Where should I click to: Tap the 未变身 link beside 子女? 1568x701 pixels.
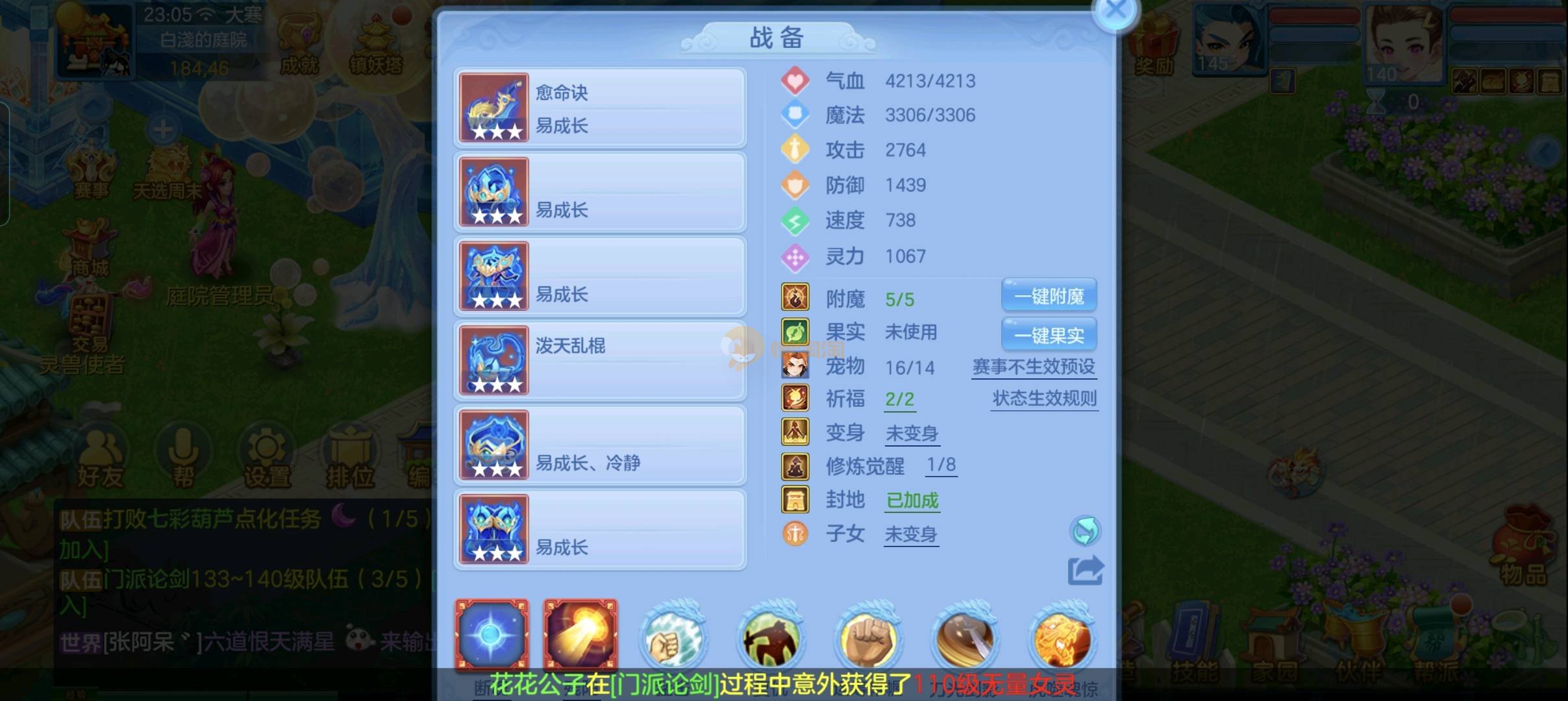[911, 535]
